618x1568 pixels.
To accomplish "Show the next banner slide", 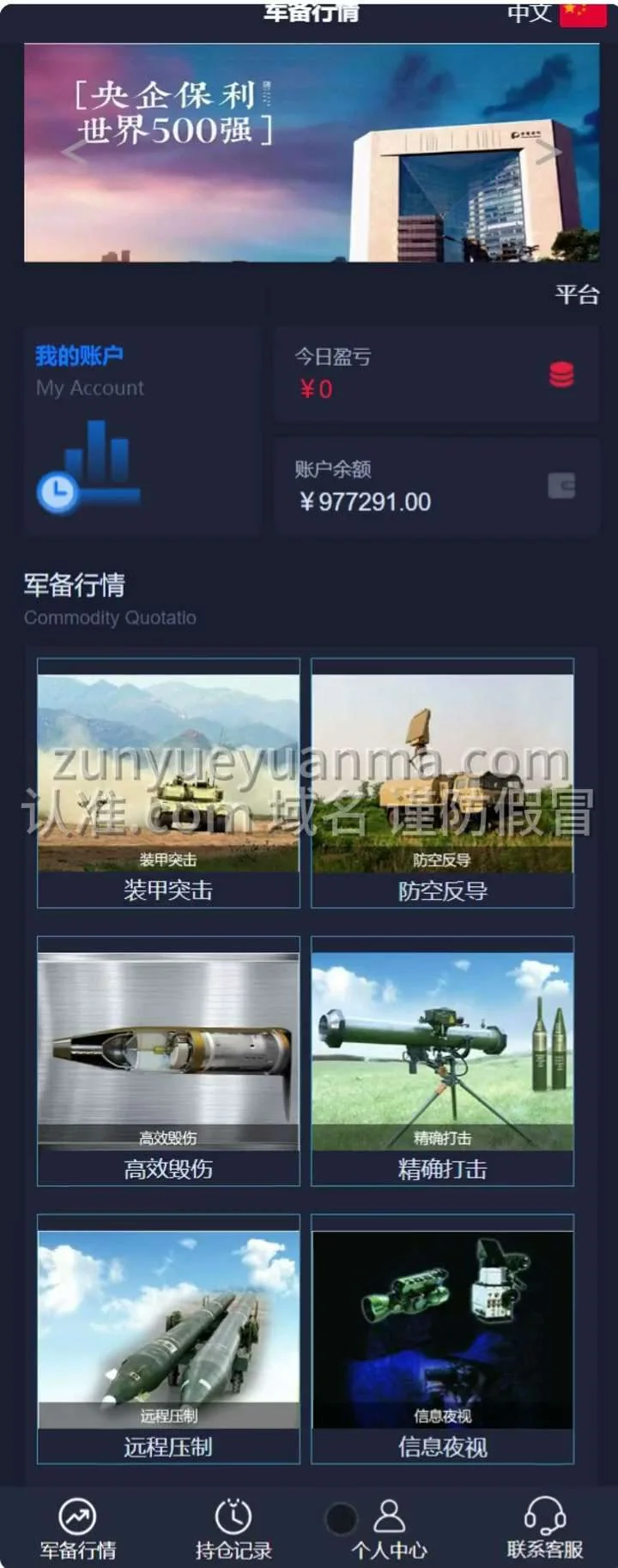I will pos(548,153).
